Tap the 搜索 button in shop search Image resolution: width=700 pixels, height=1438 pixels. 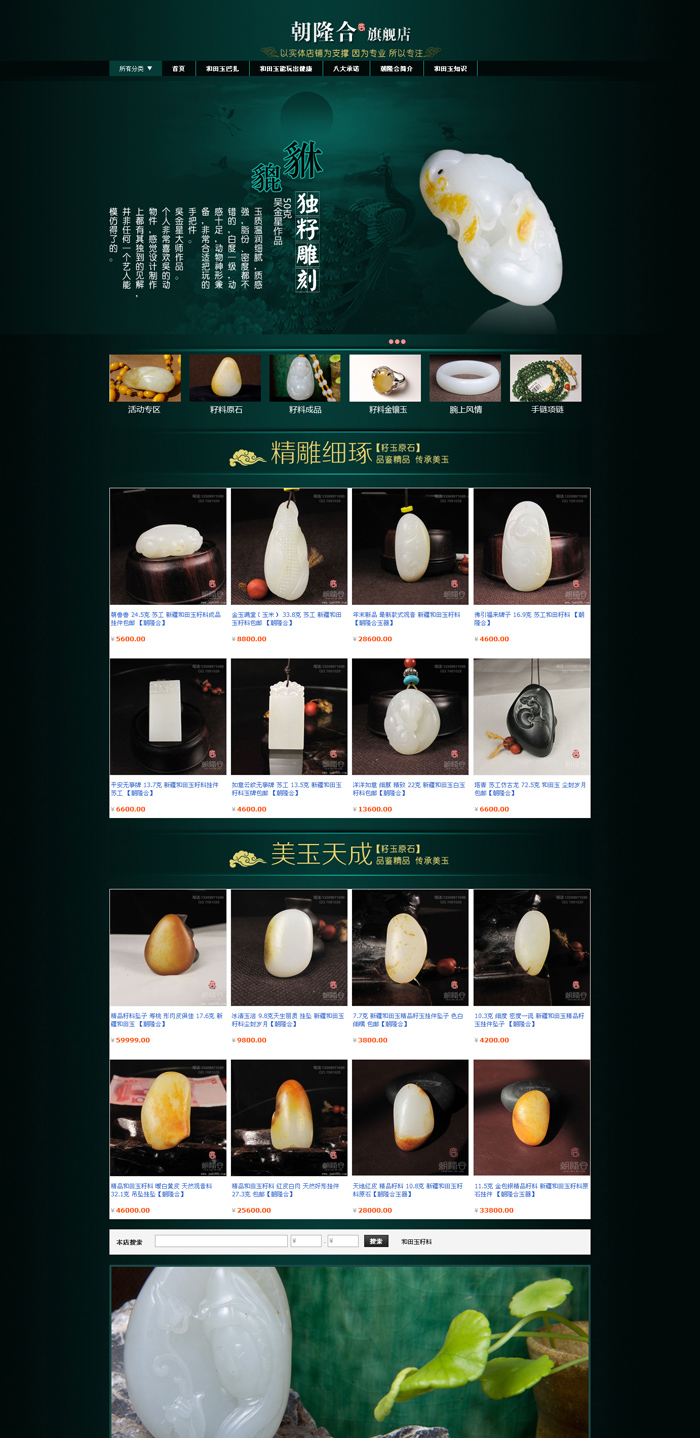pos(376,1241)
